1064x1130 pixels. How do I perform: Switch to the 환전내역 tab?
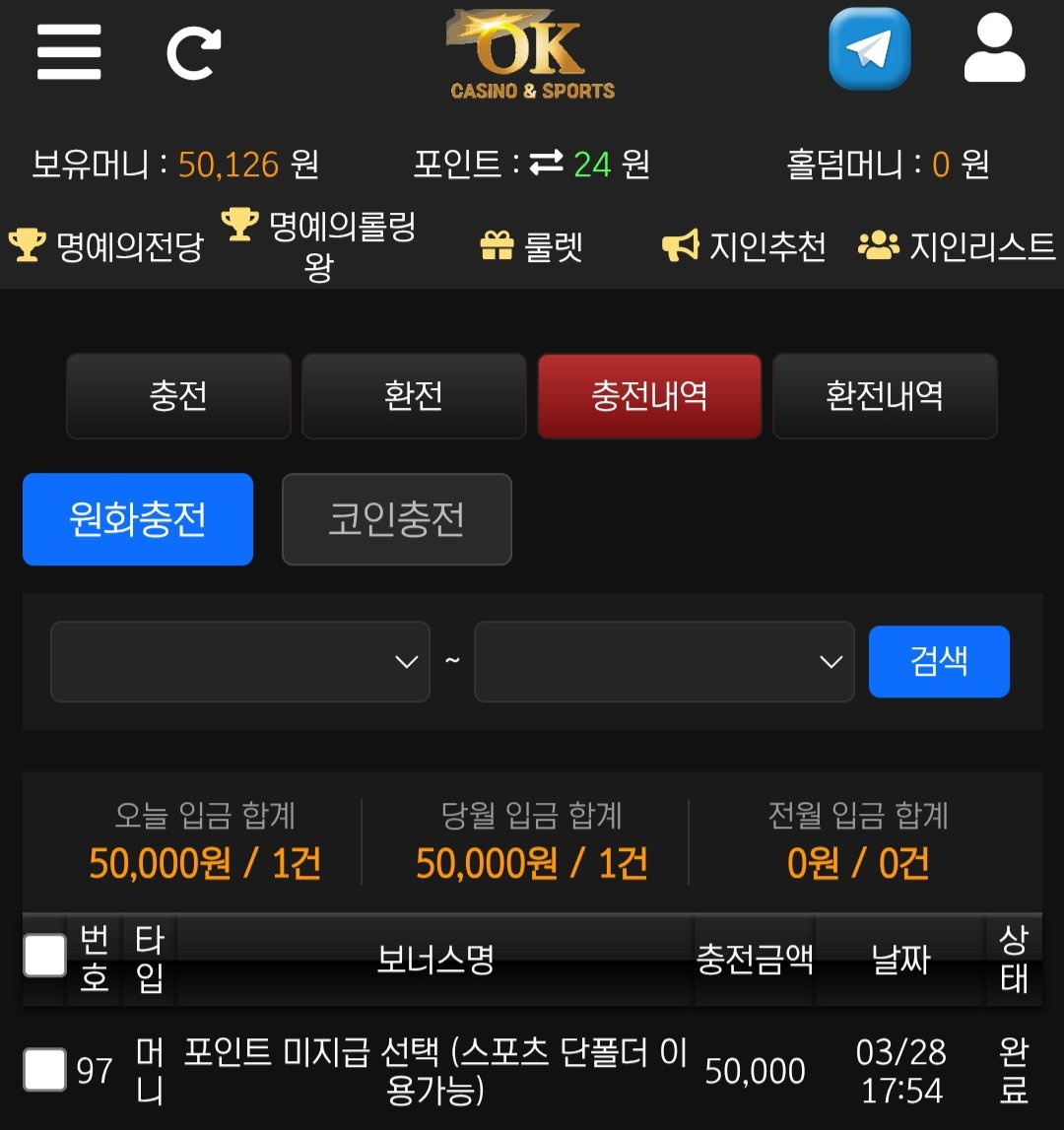pos(885,396)
